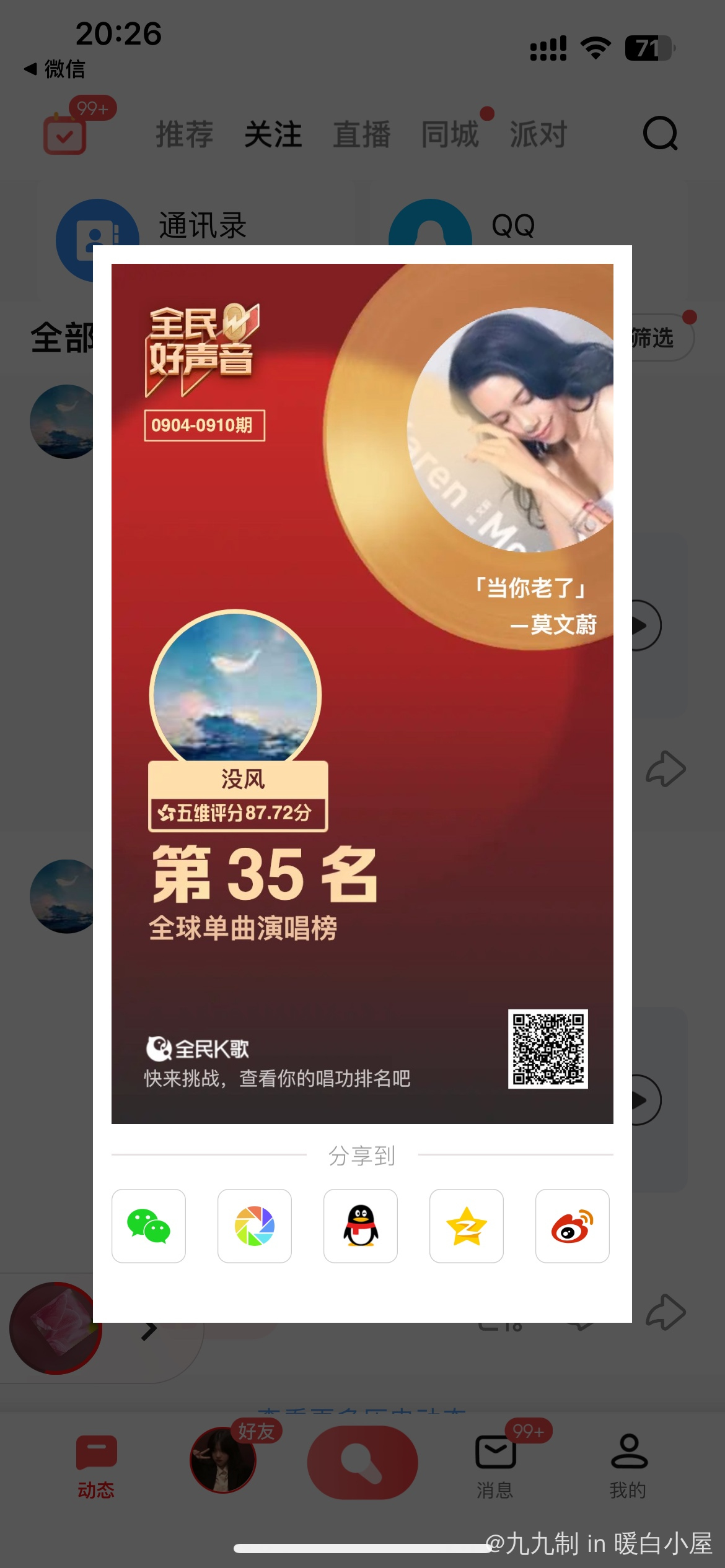This screenshot has width=725, height=1568.
Task: Share the poster to Qzone
Action: [x=467, y=1226]
